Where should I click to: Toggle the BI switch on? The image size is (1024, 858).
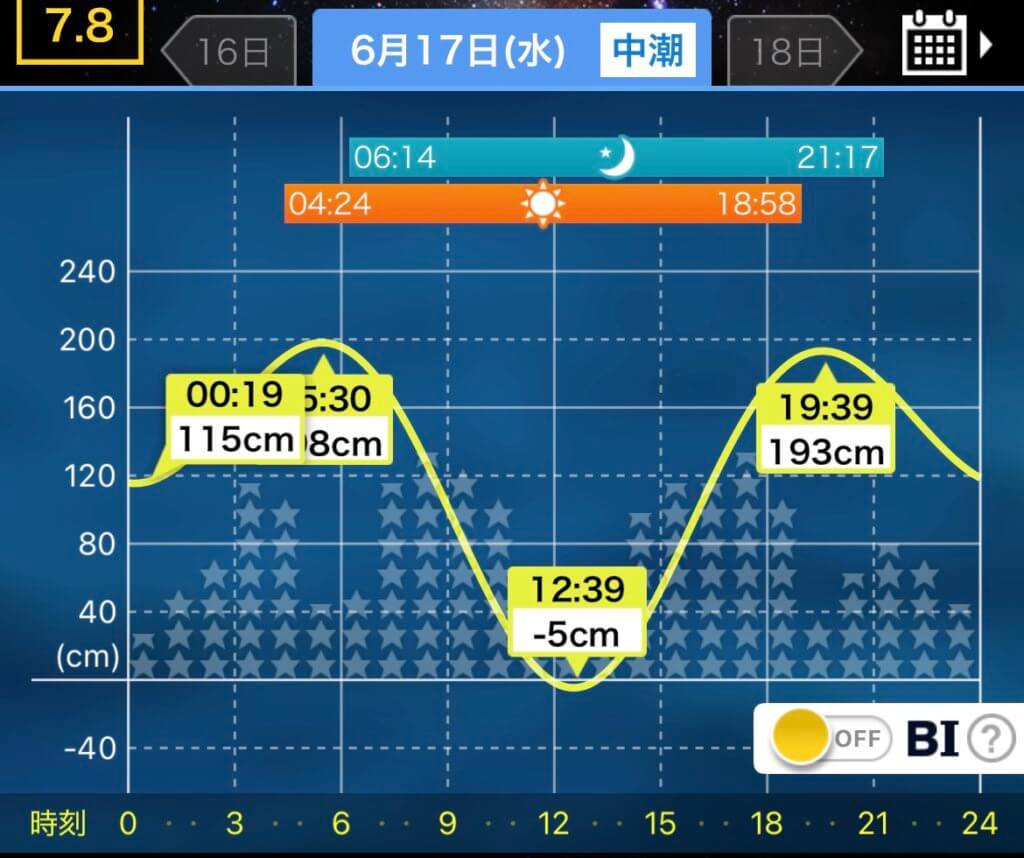(829, 738)
